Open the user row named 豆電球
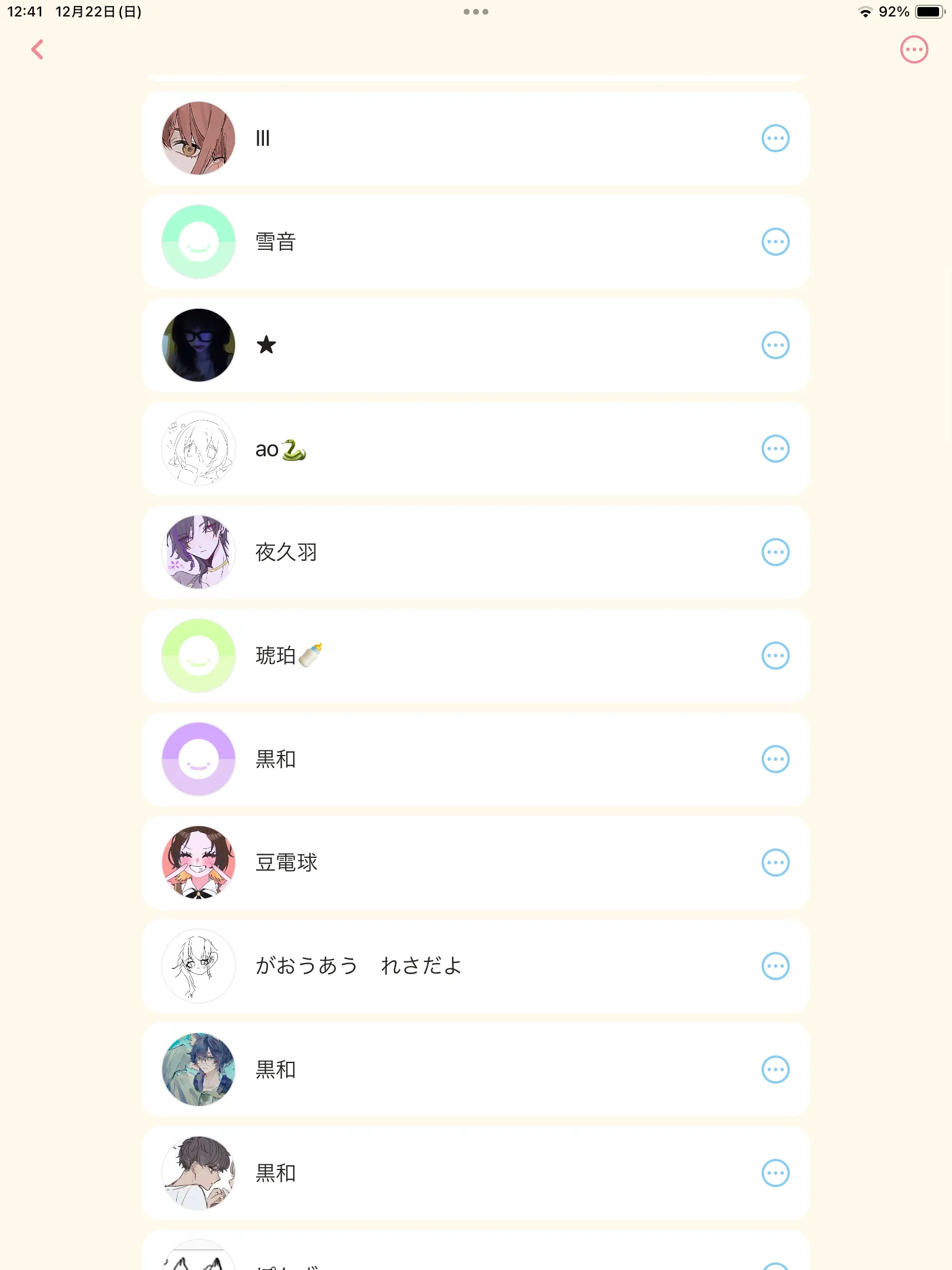Screen dimensions: 952x1270 click(x=476, y=863)
